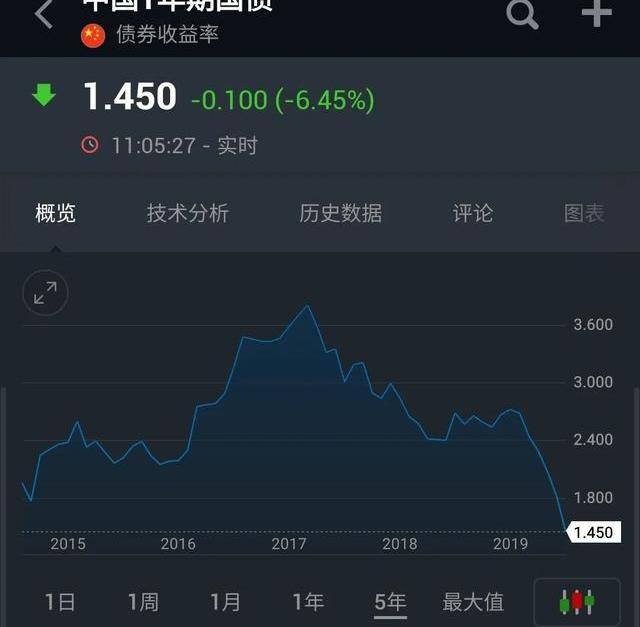Image resolution: width=640 pixels, height=627 pixels.
Task: Change chart range to 1年
Action: pyautogui.click(x=308, y=602)
